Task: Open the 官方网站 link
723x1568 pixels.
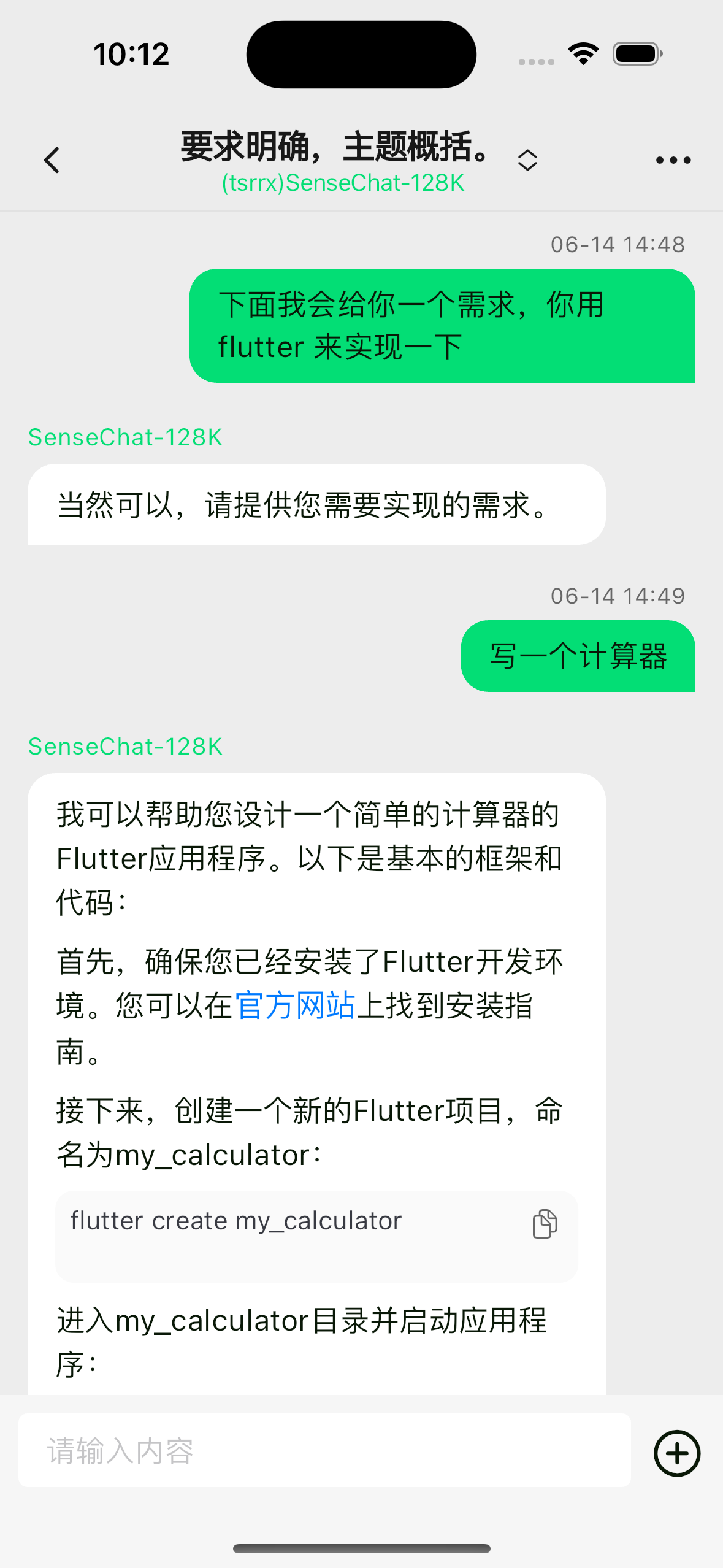Action: coord(295,1006)
